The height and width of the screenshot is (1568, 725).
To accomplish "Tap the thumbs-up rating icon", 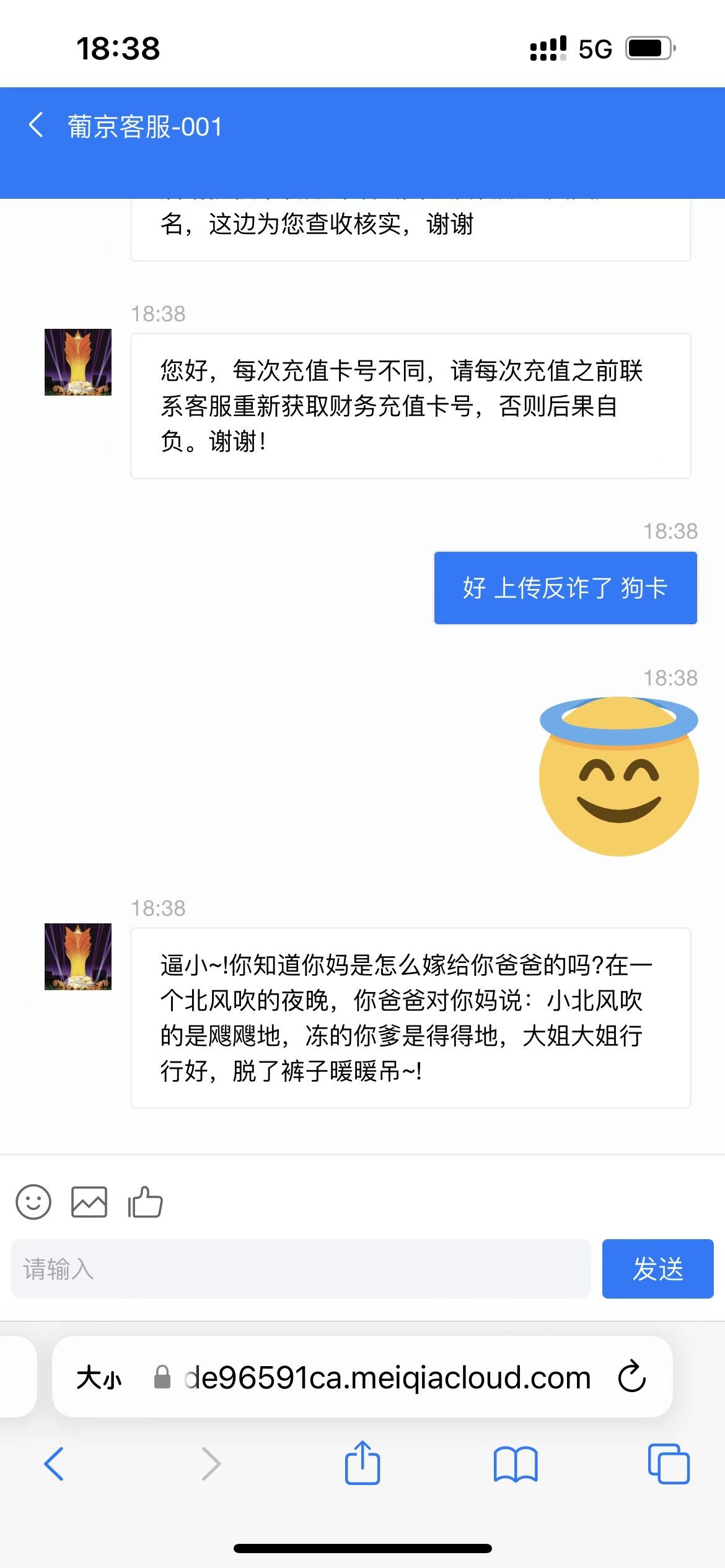I will 145,1202.
